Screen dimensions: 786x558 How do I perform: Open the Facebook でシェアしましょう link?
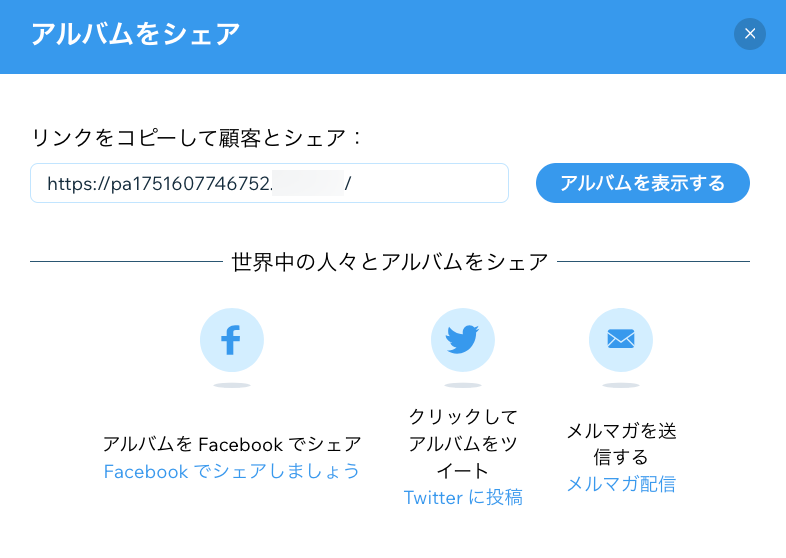coord(231,471)
